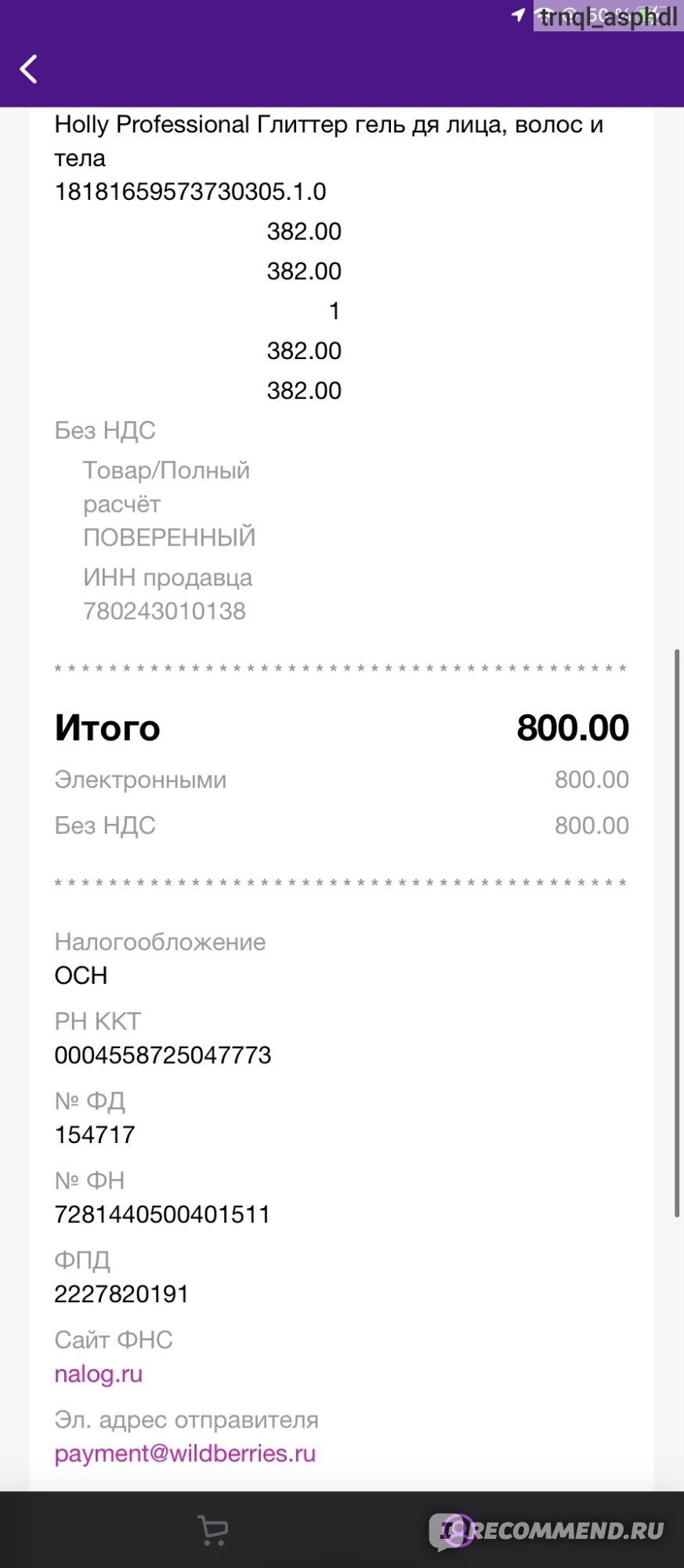
Task: Open the nalog.ru link
Action: point(99,1374)
